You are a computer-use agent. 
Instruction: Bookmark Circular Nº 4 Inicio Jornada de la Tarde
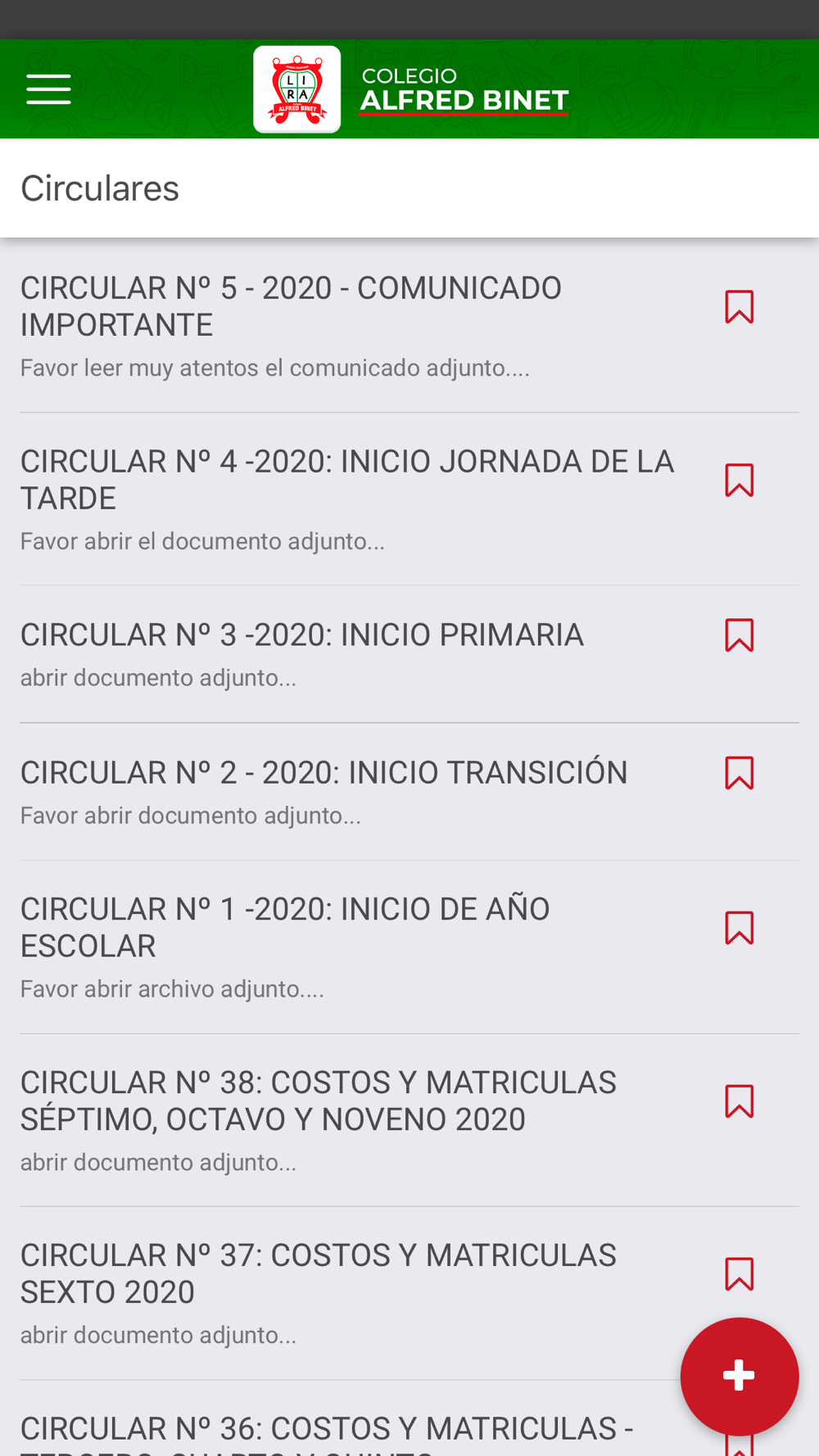point(739,480)
